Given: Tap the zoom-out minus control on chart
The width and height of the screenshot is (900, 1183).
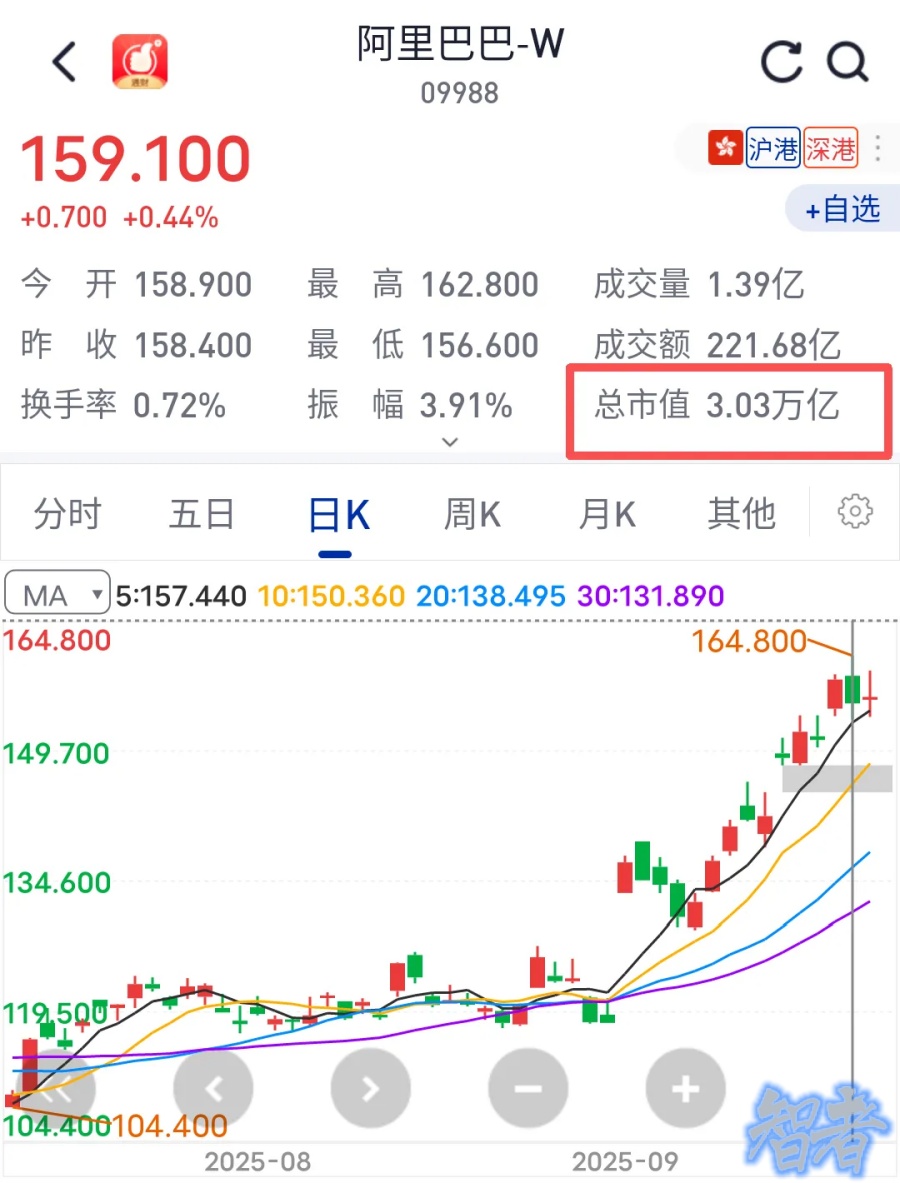Looking at the screenshot, I should tap(528, 1087).
